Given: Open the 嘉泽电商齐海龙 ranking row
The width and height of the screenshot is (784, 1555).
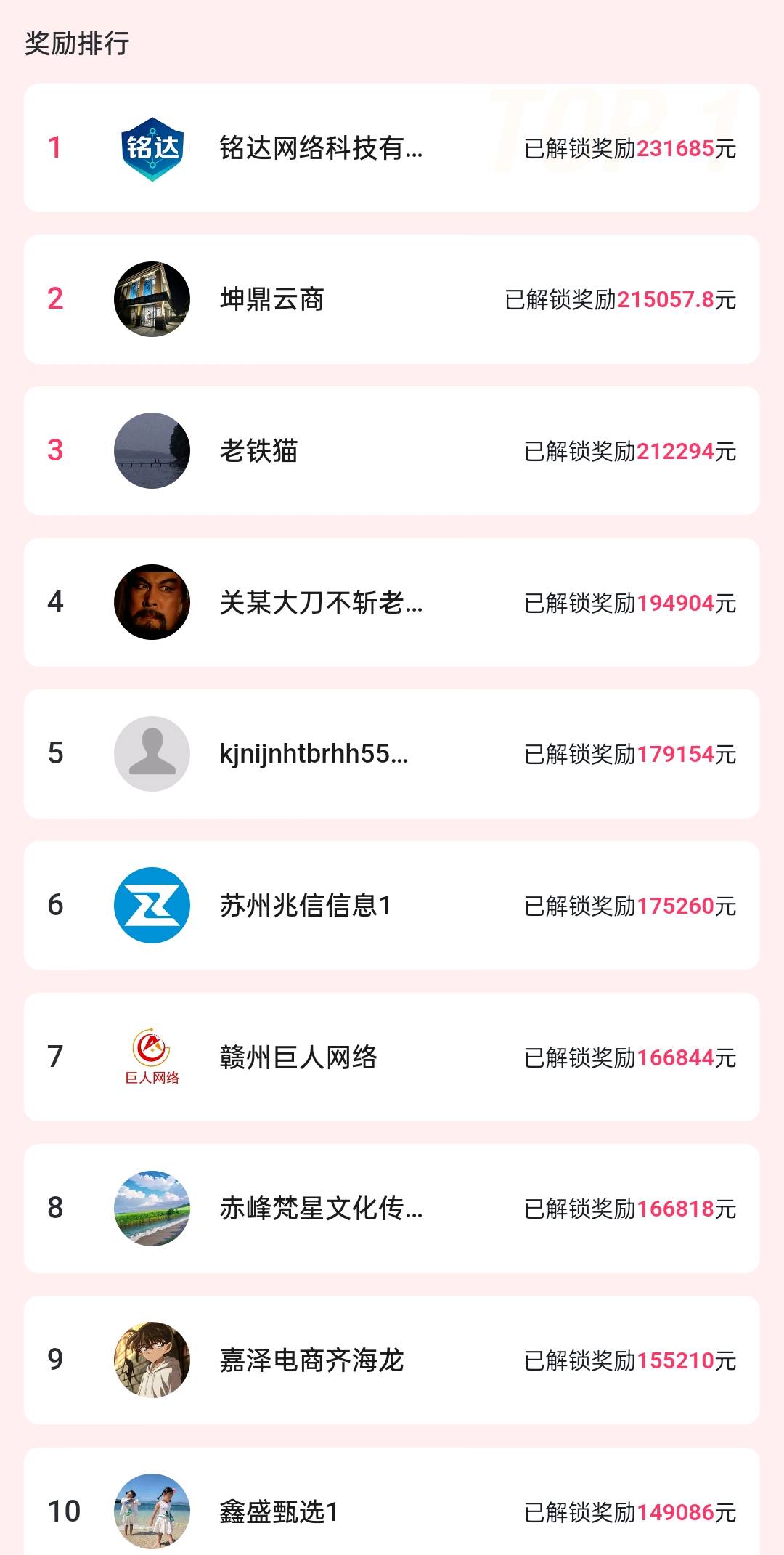Looking at the screenshot, I should (x=392, y=1360).
